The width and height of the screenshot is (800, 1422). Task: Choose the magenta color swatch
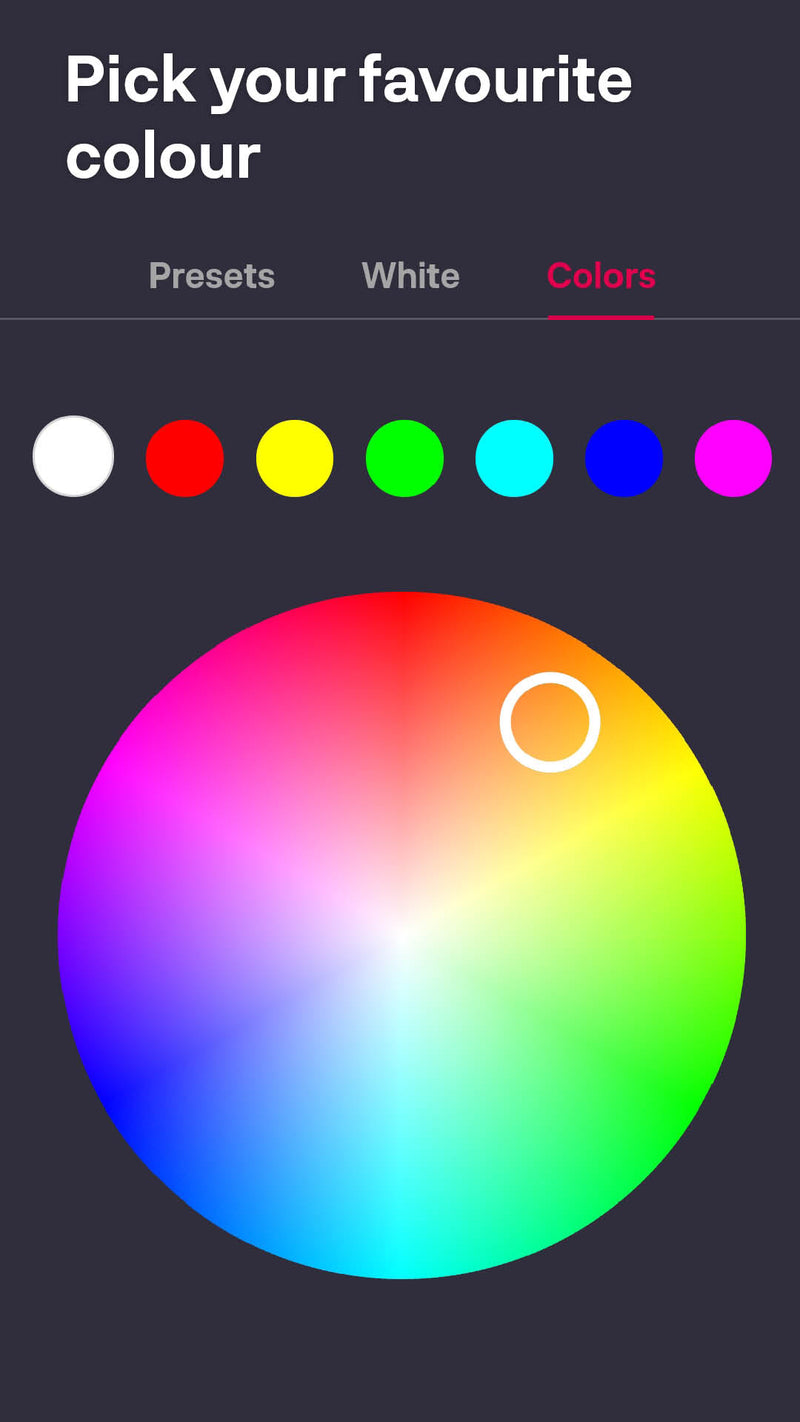click(x=733, y=458)
